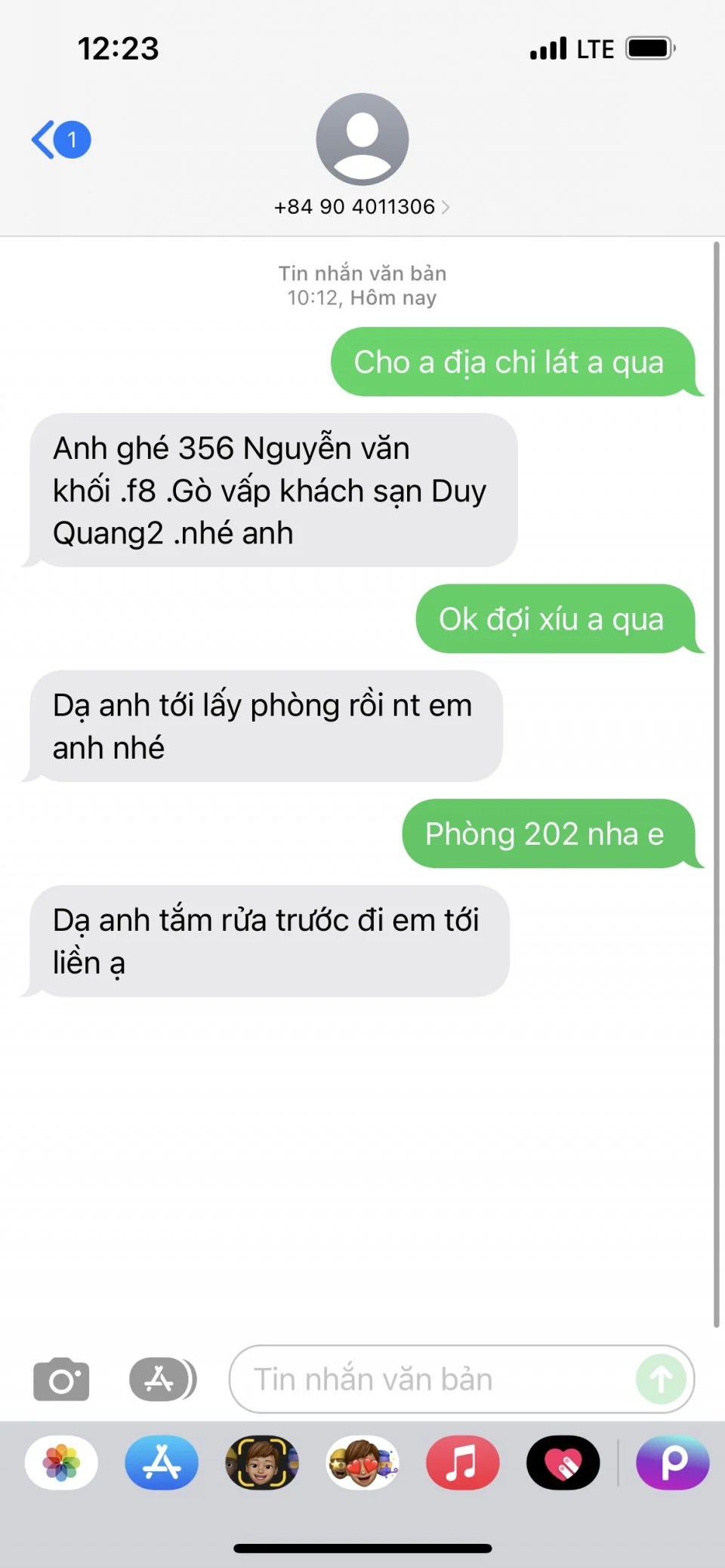Open the purple P app in drawer
The width and height of the screenshot is (725, 1568).
[x=673, y=1462]
